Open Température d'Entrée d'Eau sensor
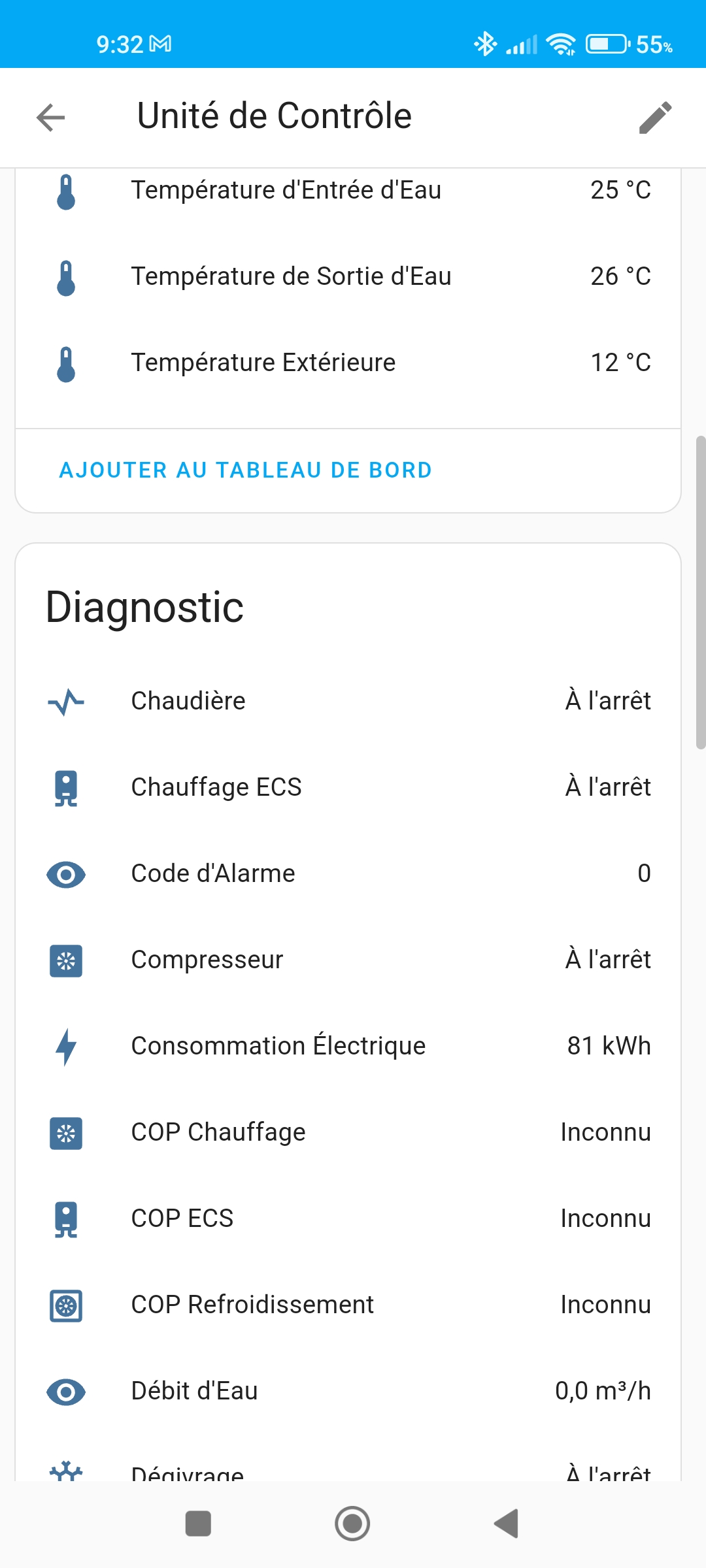Image resolution: width=706 pixels, height=1568 pixels. pyautogui.click(x=348, y=190)
